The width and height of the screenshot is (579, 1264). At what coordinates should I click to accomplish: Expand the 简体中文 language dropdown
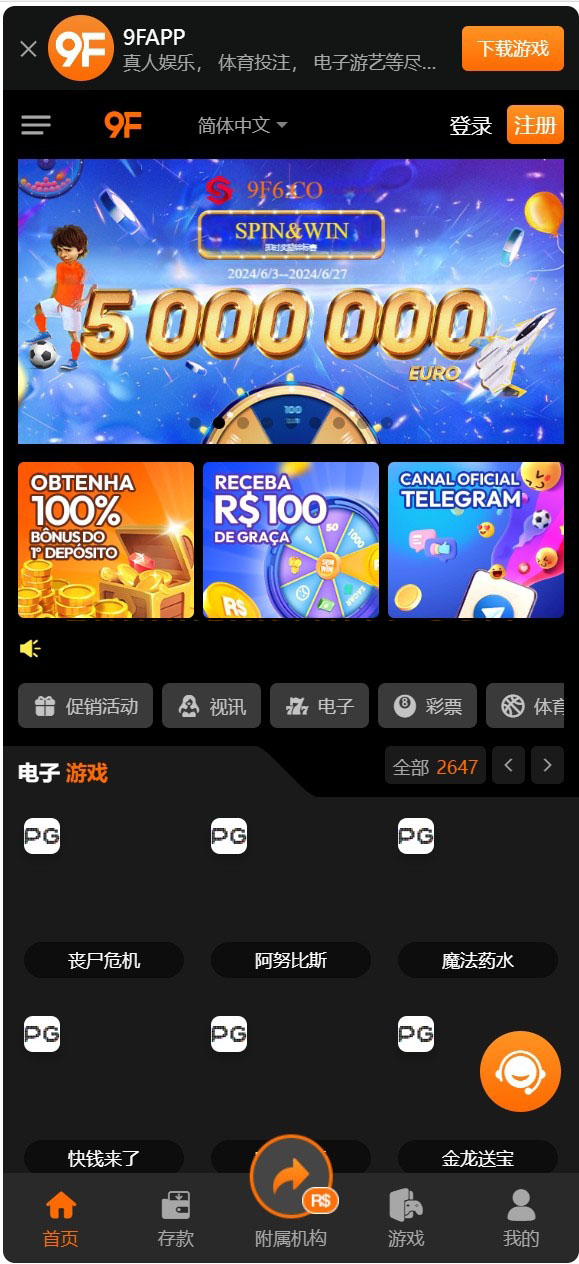(x=242, y=125)
